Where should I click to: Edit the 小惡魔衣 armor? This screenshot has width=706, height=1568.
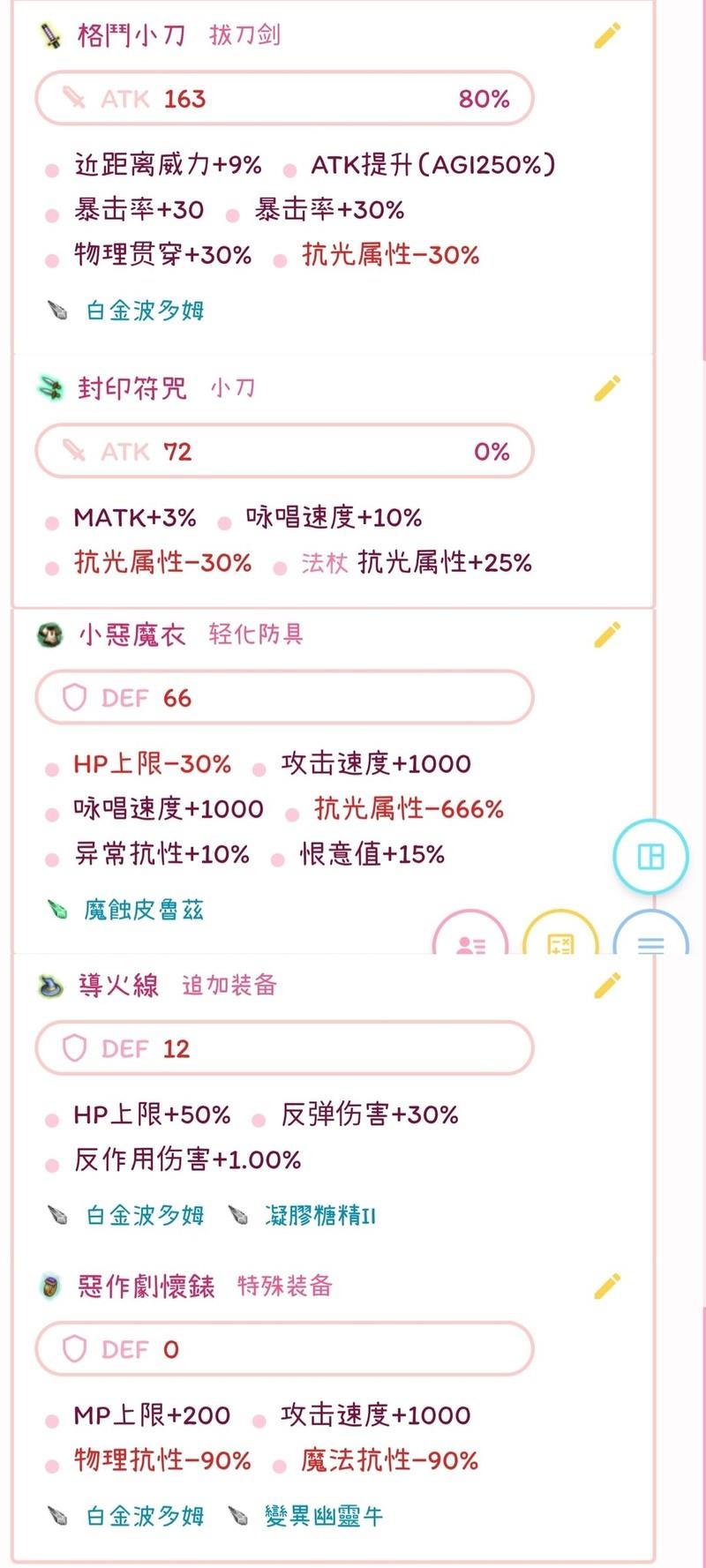point(607,634)
